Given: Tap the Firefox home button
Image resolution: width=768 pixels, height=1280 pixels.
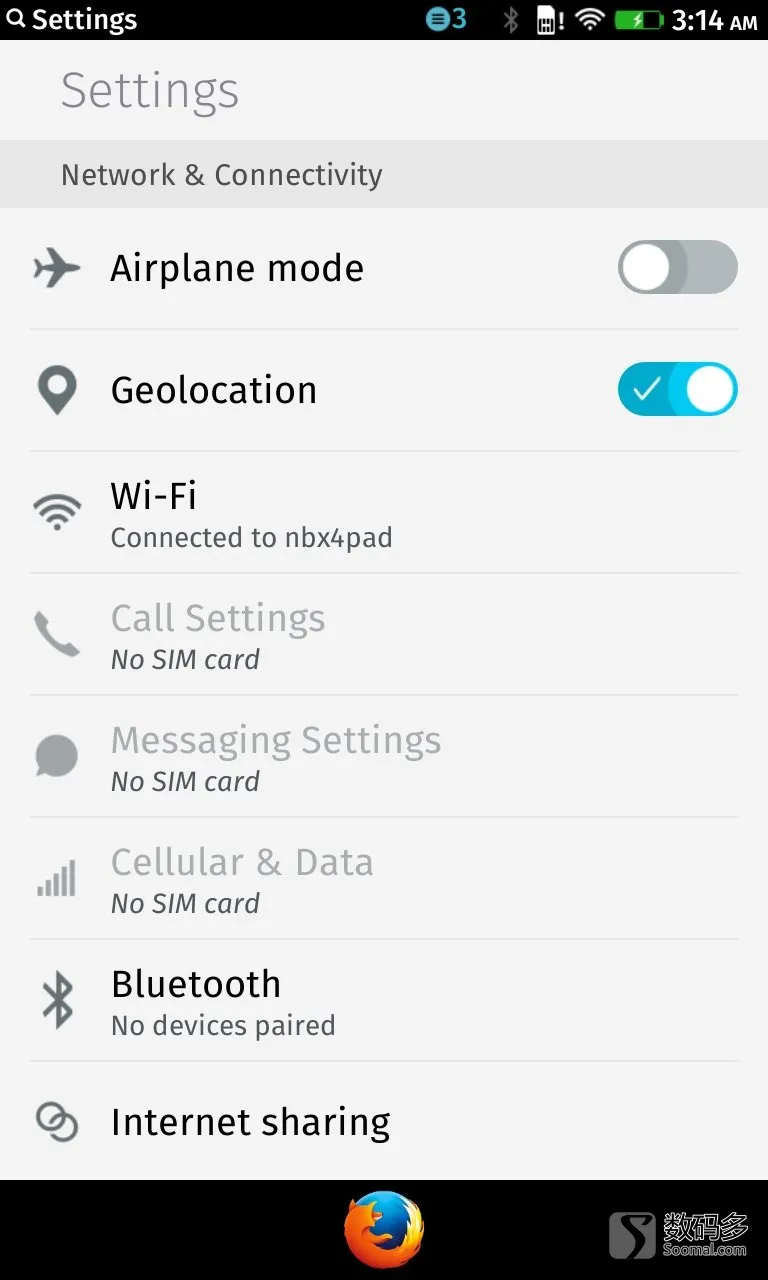Looking at the screenshot, I should pos(384,1230).
